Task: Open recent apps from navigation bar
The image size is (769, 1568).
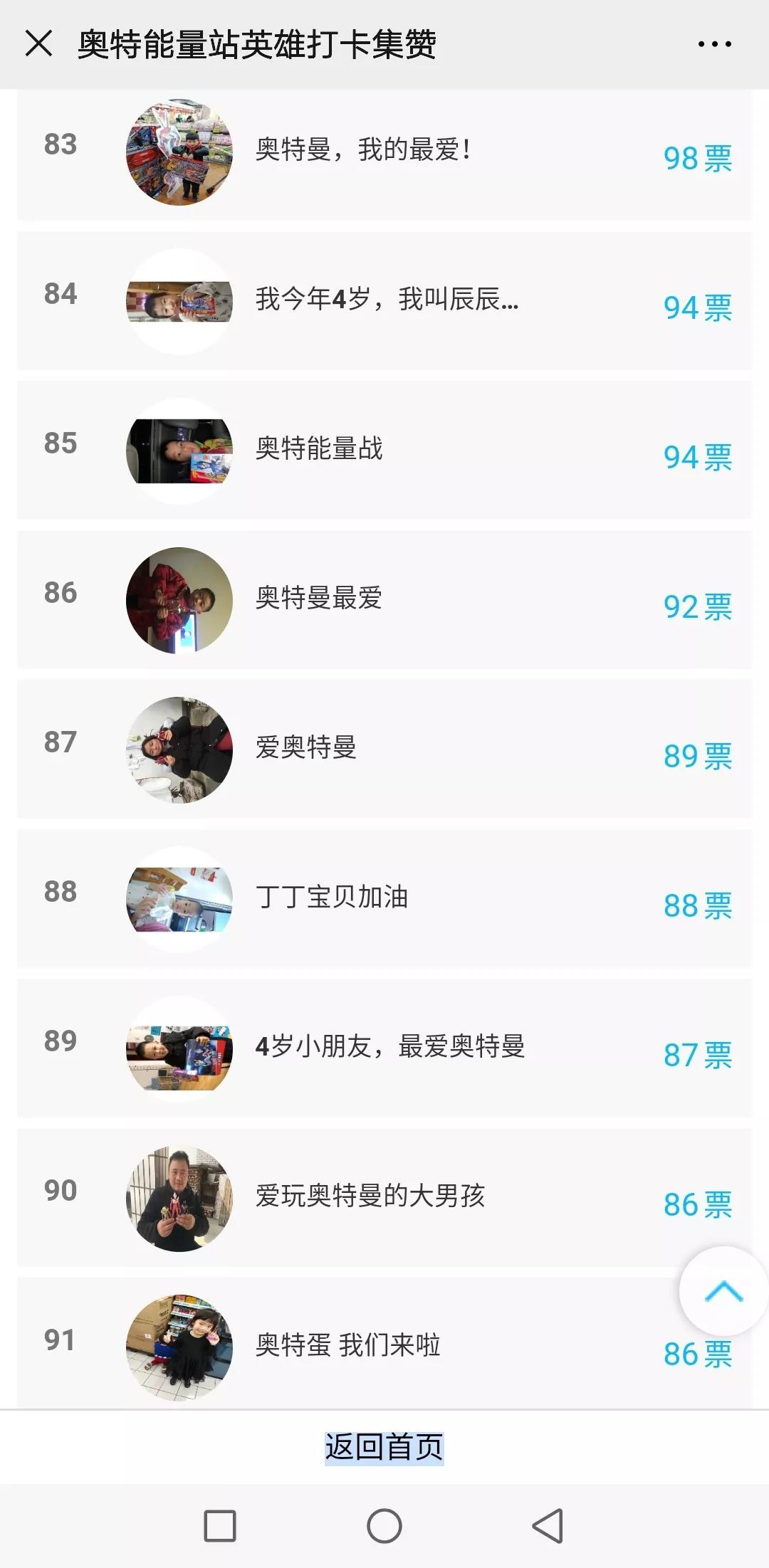Action: (x=220, y=1526)
